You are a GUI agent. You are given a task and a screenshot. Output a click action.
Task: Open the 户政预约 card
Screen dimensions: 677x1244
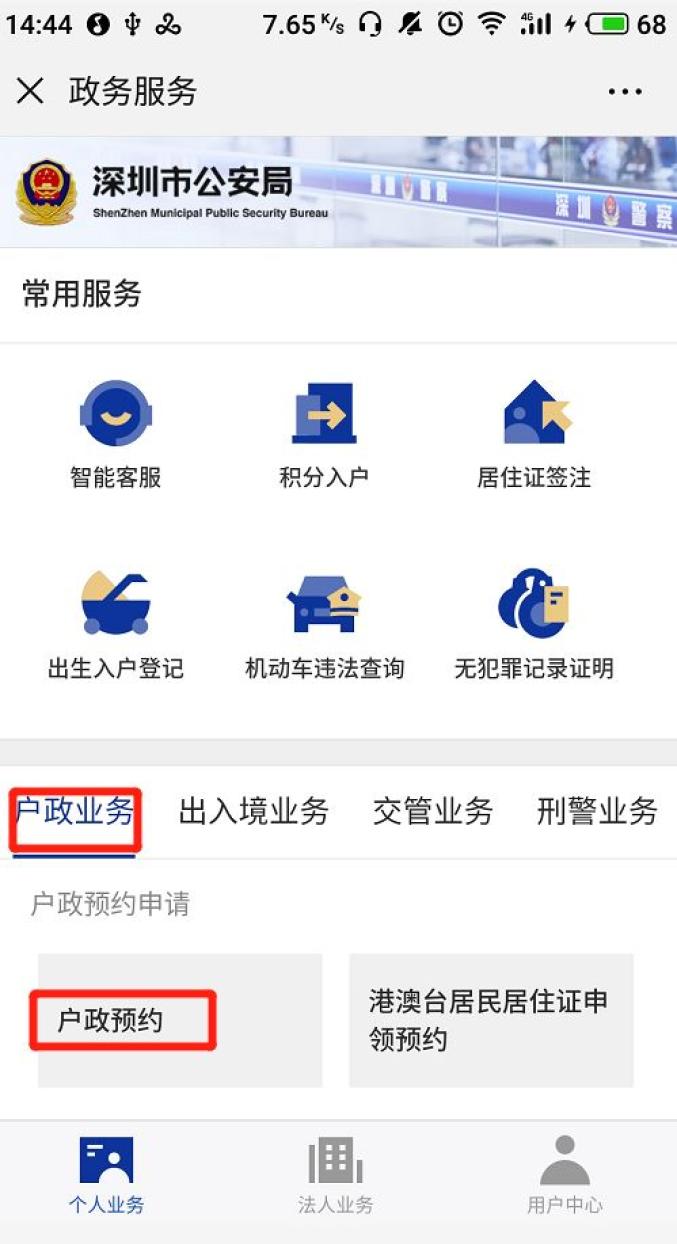click(x=180, y=1020)
